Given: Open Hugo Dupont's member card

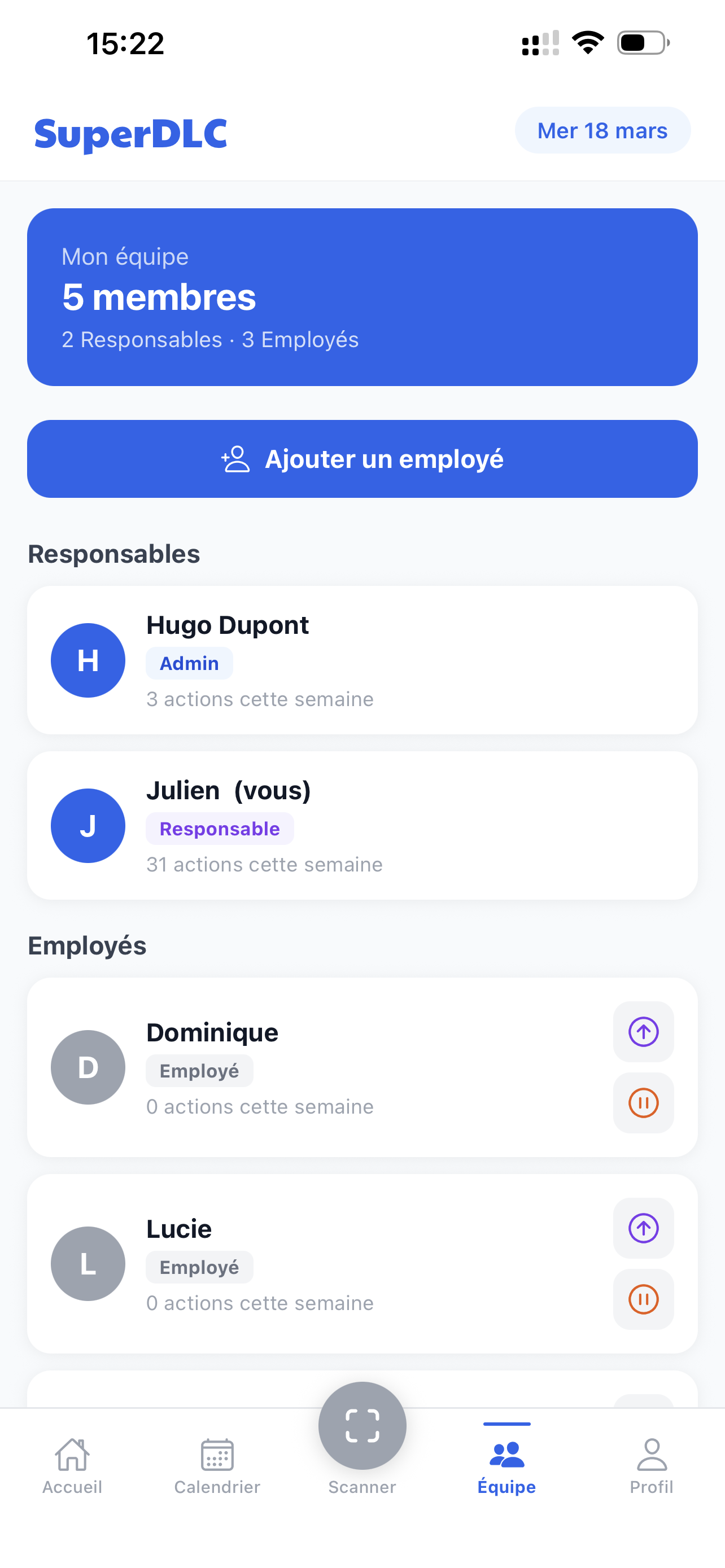Looking at the screenshot, I should pyautogui.click(x=362, y=660).
